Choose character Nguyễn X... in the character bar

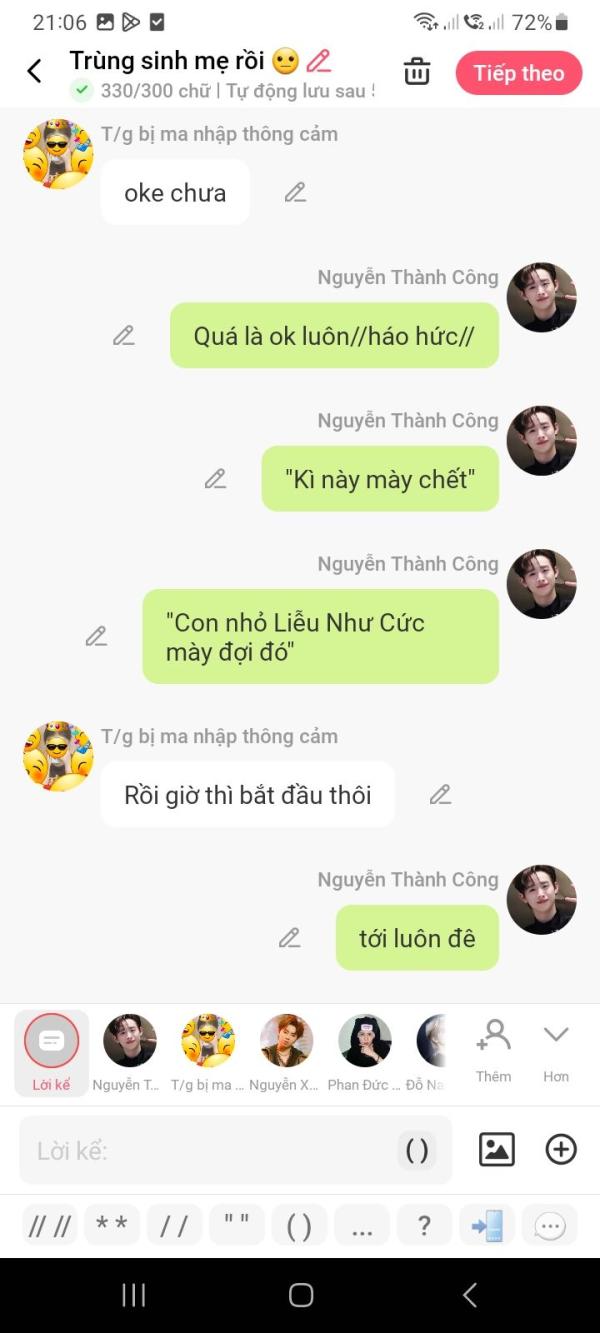(x=286, y=1053)
